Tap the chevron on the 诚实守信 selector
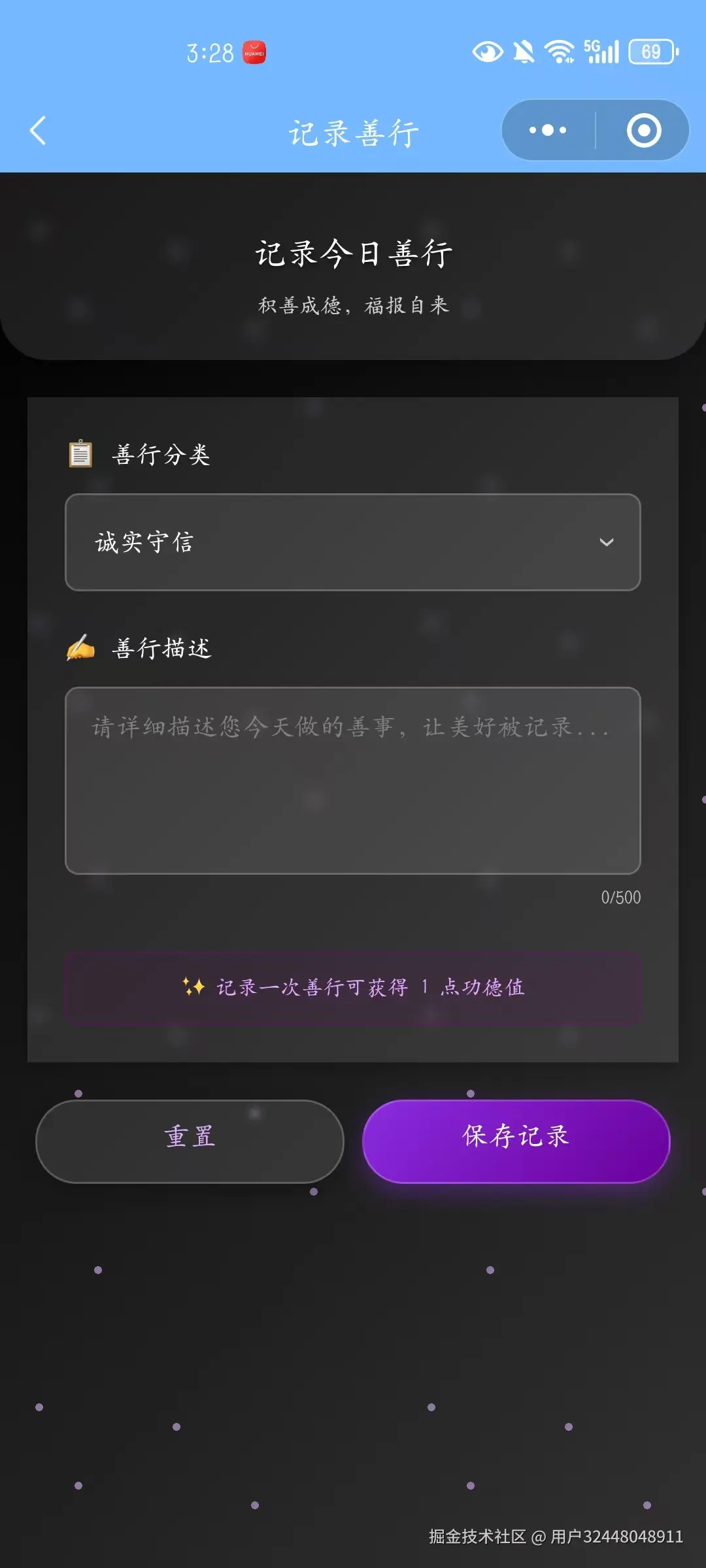Image resolution: width=706 pixels, height=1568 pixels. pyautogui.click(x=607, y=542)
